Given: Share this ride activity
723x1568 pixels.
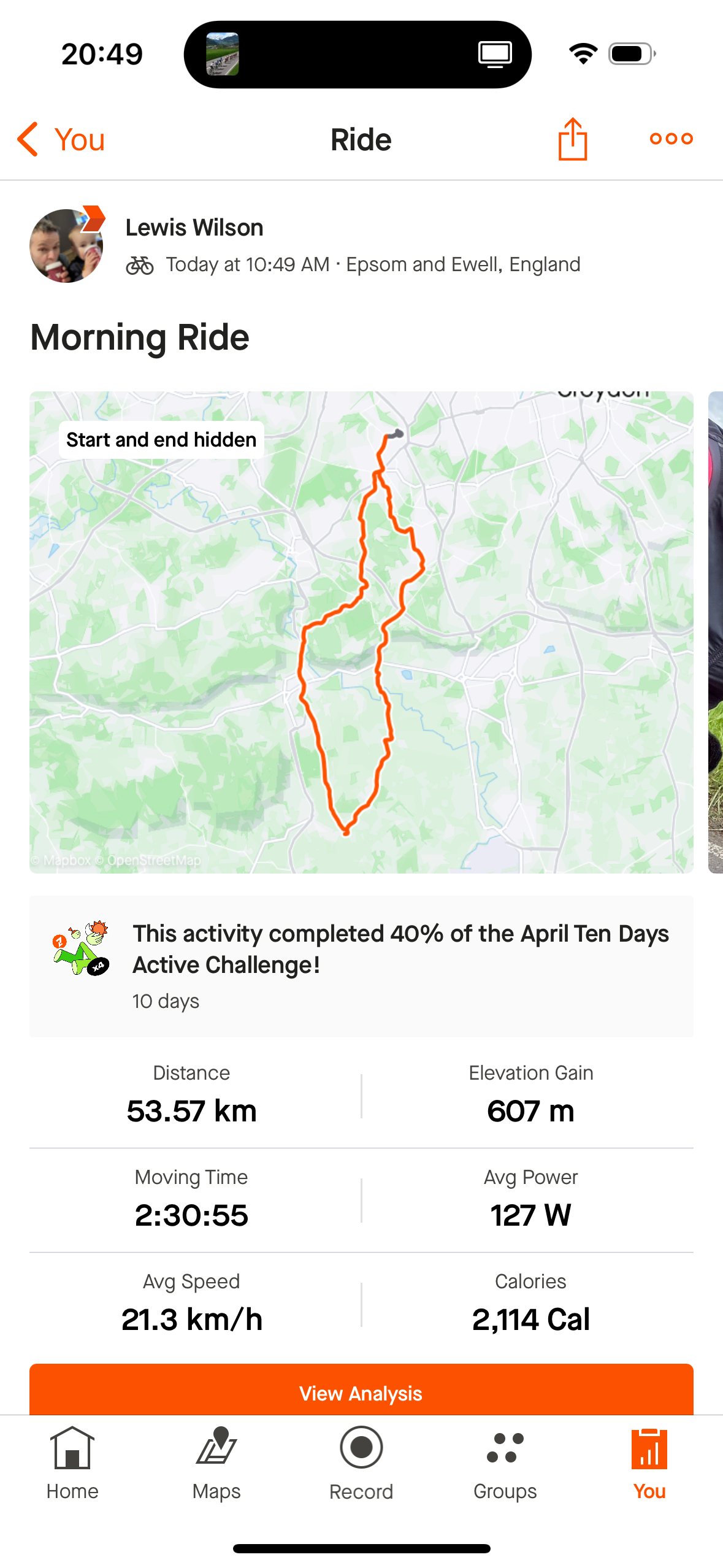Looking at the screenshot, I should (x=573, y=139).
